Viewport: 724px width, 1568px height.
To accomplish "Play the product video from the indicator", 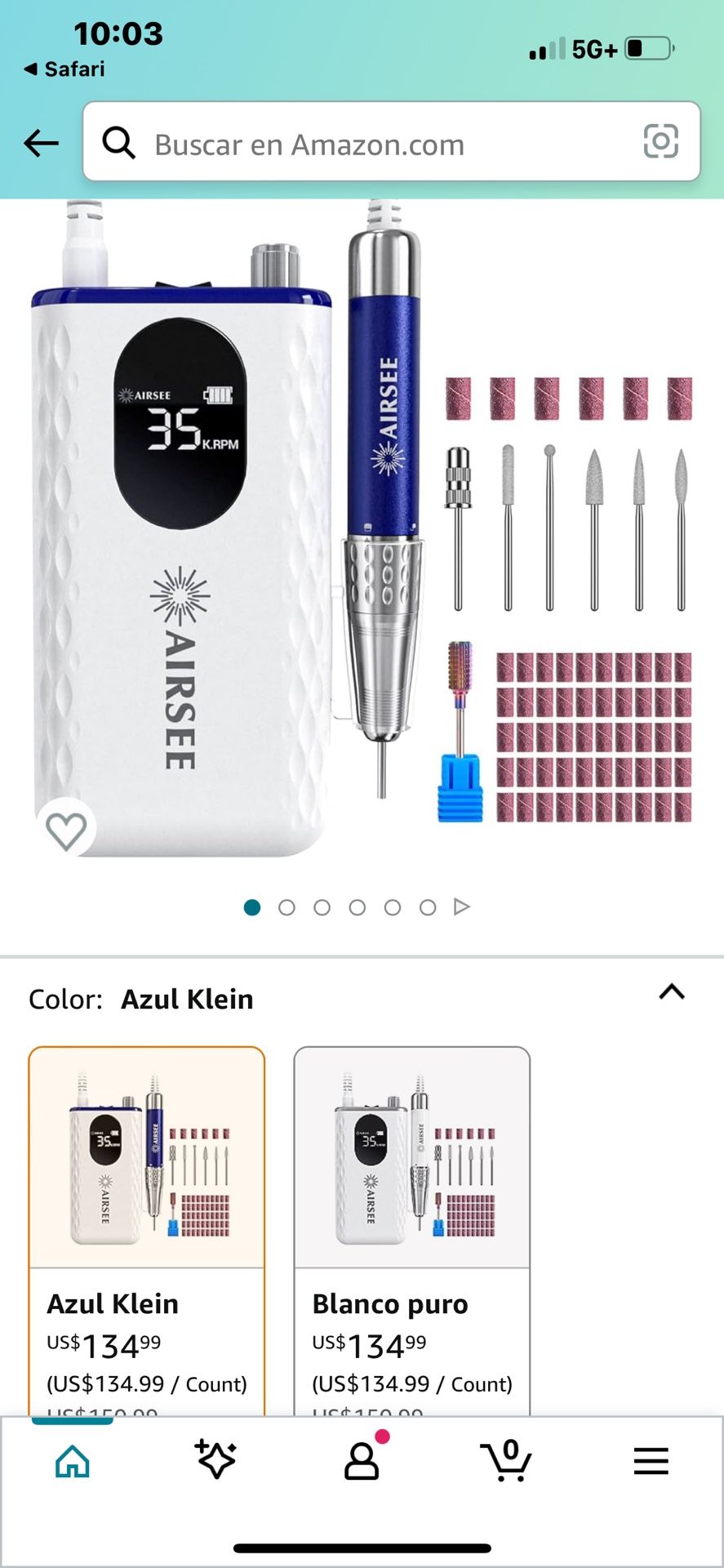I will [x=462, y=907].
